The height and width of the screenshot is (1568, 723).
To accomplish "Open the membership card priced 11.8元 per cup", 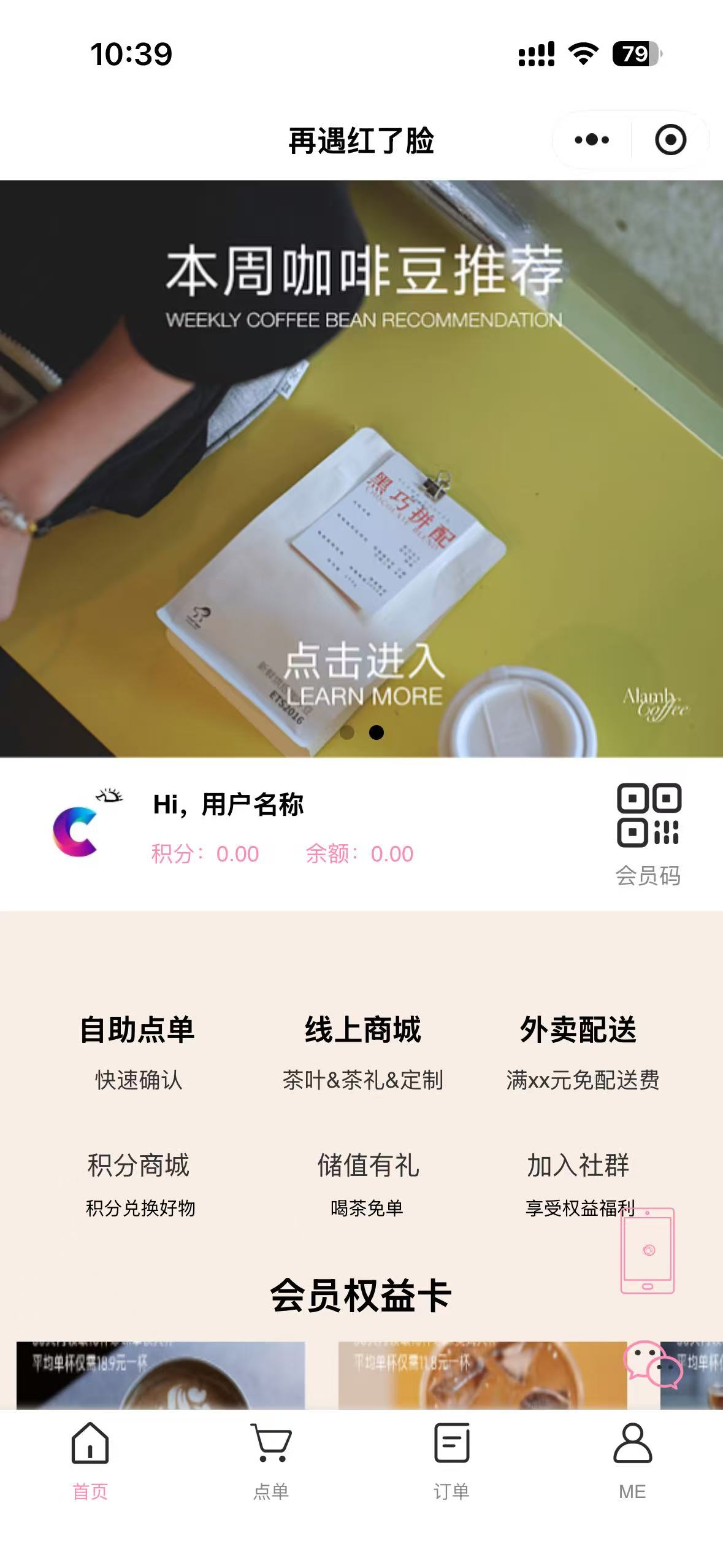I will 482,1375.
